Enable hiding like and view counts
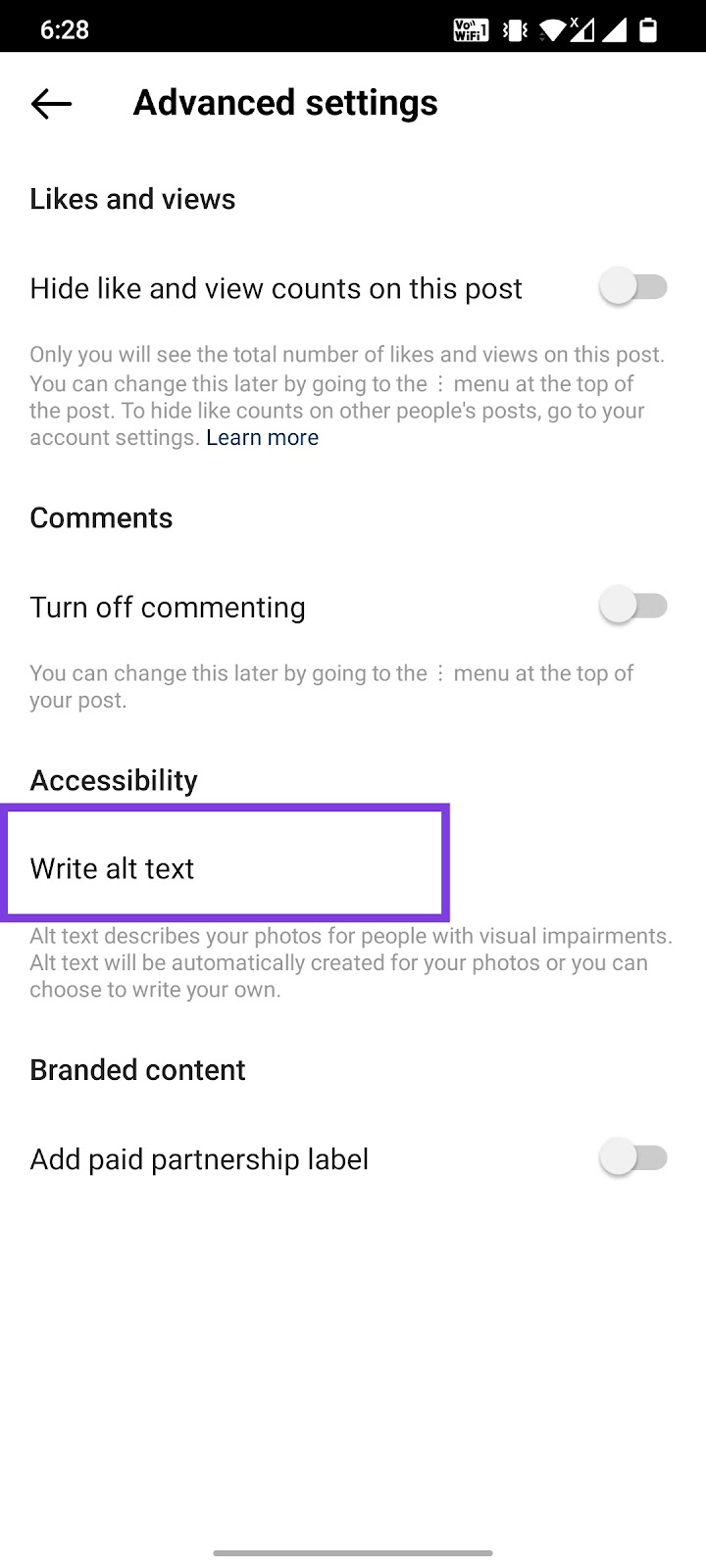This screenshot has width=706, height=1568. pos(633,287)
